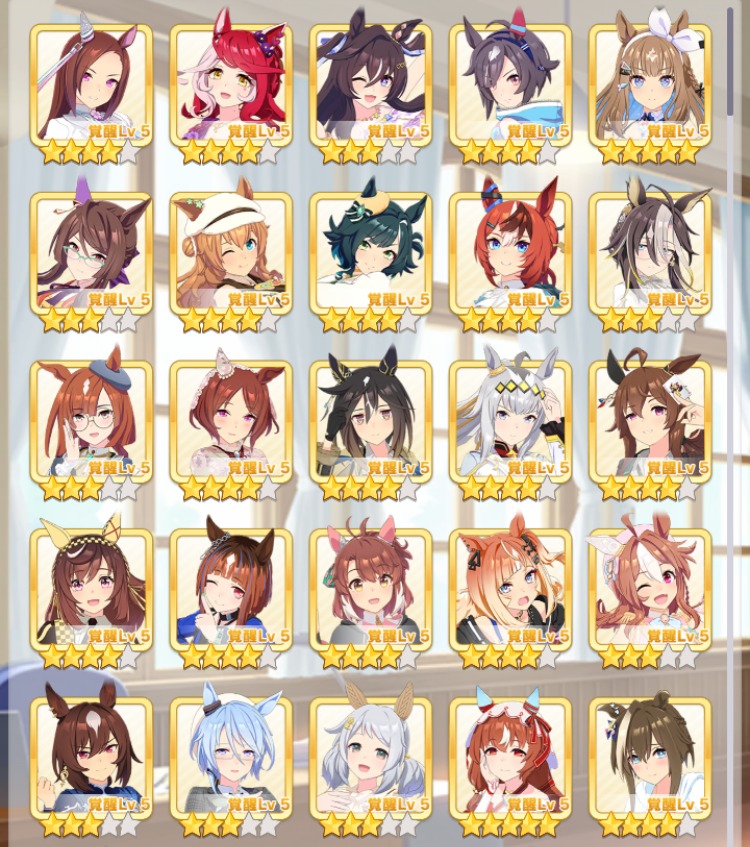Tap the orange-haired girl with black hair clips

pos(510,588)
